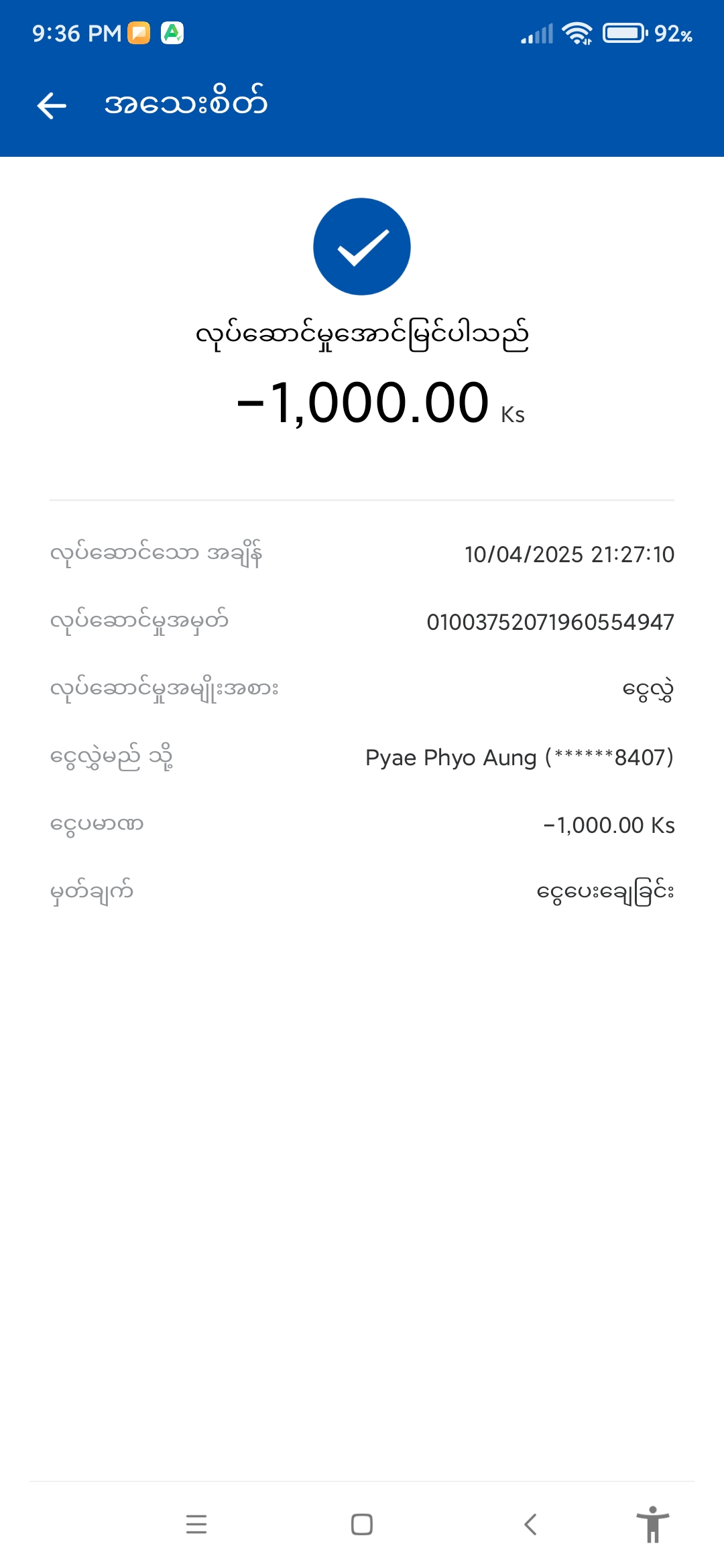Open the accessibility shortcut button
Screen dimensions: 724x1568
click(x=652, y=1524)
